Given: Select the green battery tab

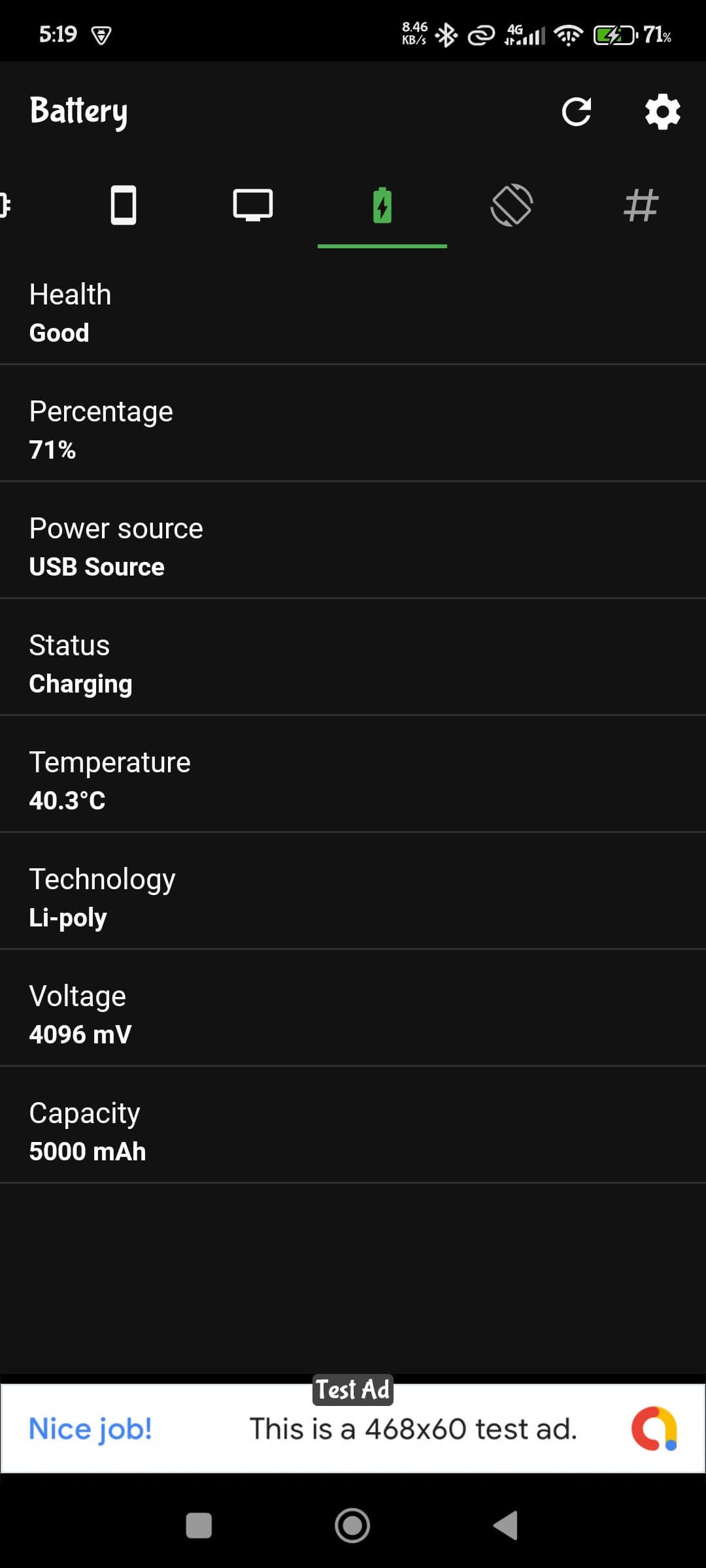Looking at the screenshot, I should click(x=382, y=205).
